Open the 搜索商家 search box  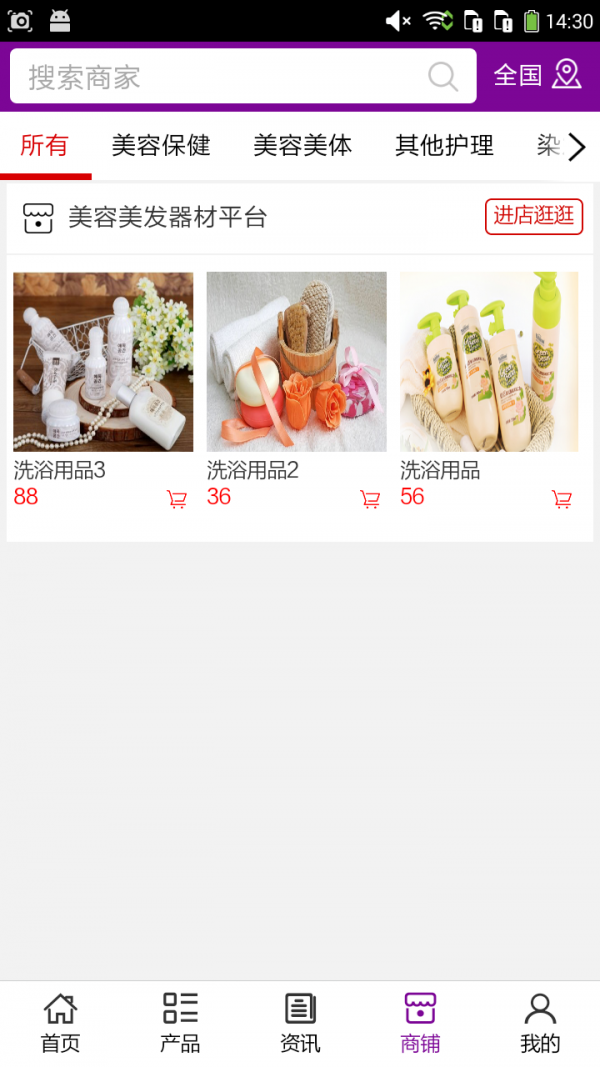click(220, 77)
